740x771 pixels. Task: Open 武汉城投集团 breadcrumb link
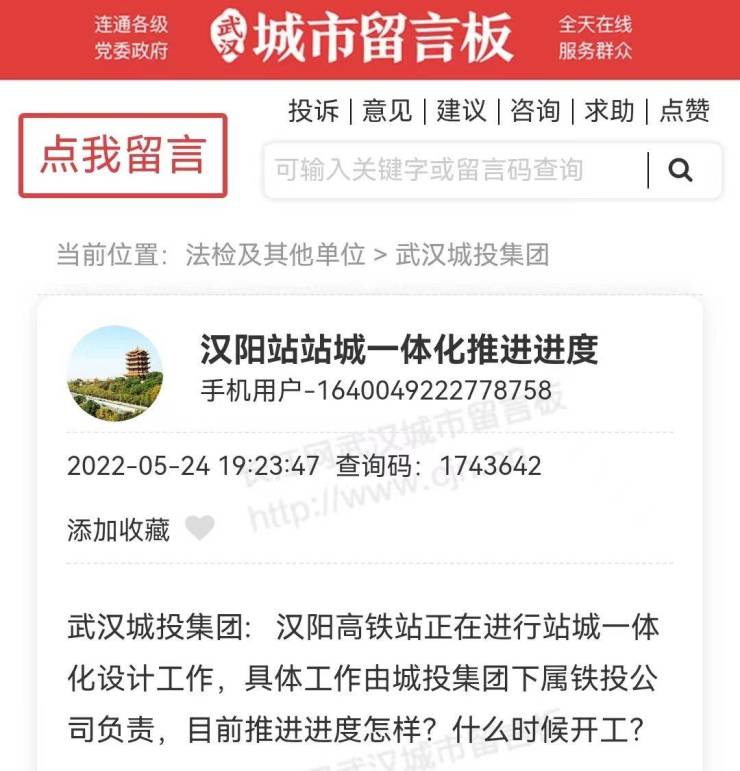coord(473,255)
